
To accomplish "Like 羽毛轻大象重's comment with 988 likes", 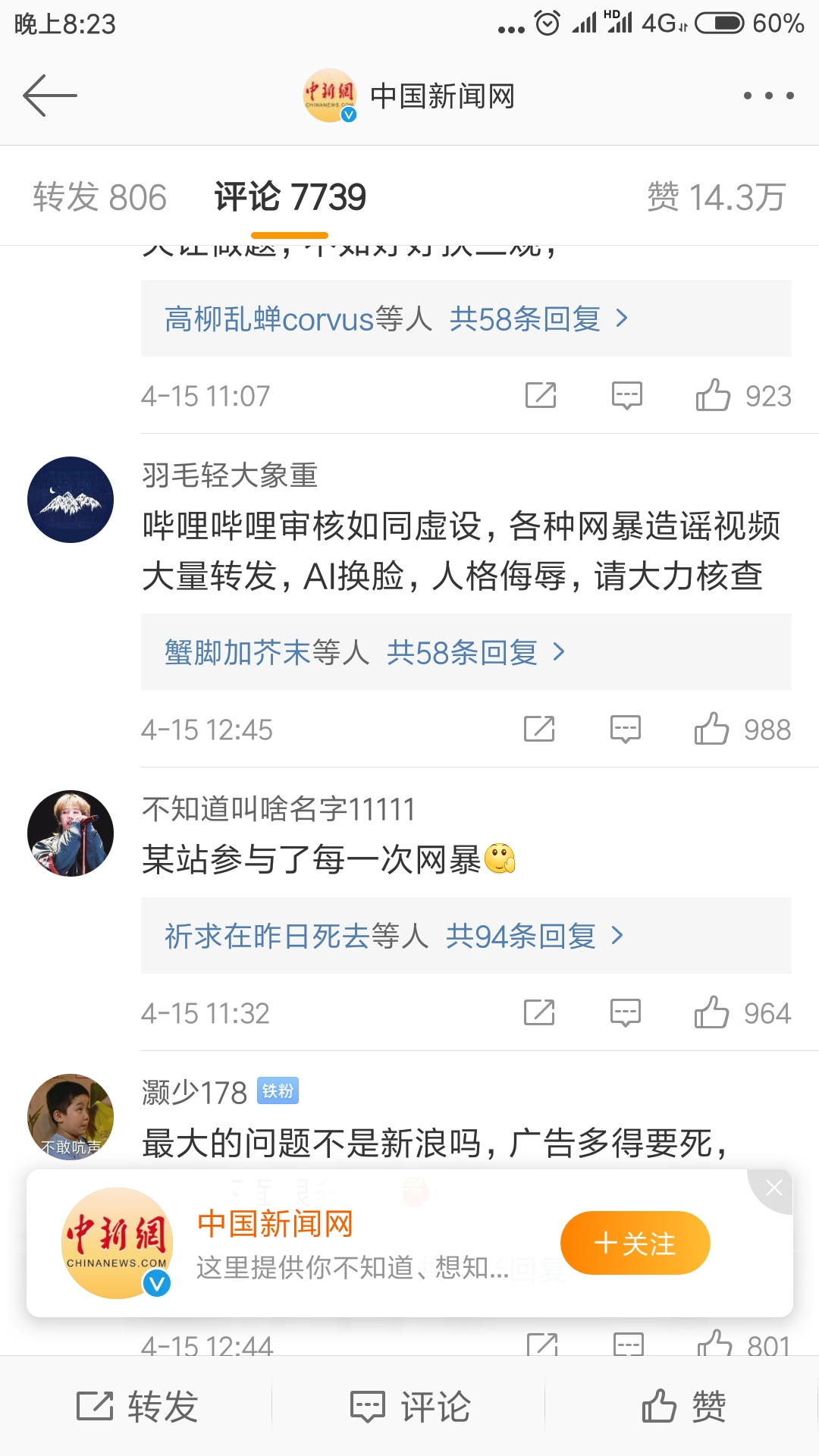I will [711, 730].
